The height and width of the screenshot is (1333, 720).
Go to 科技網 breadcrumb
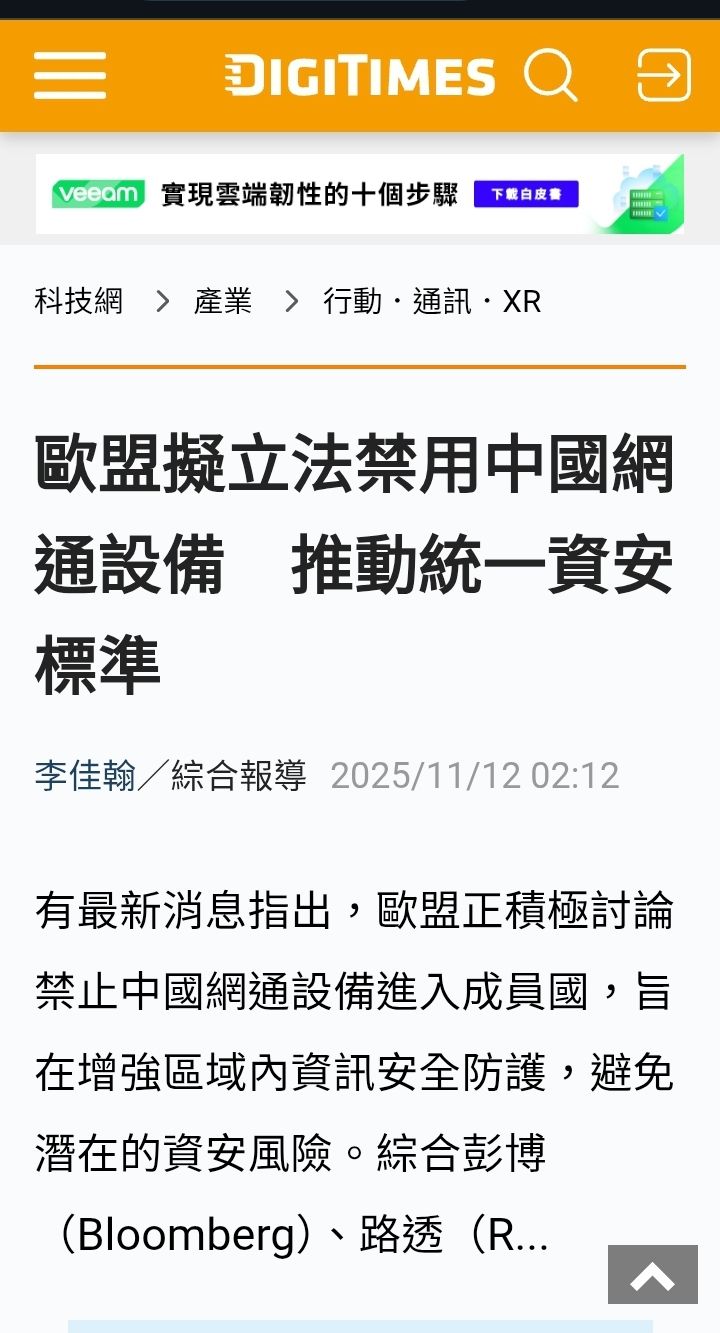tap(79, 301)
